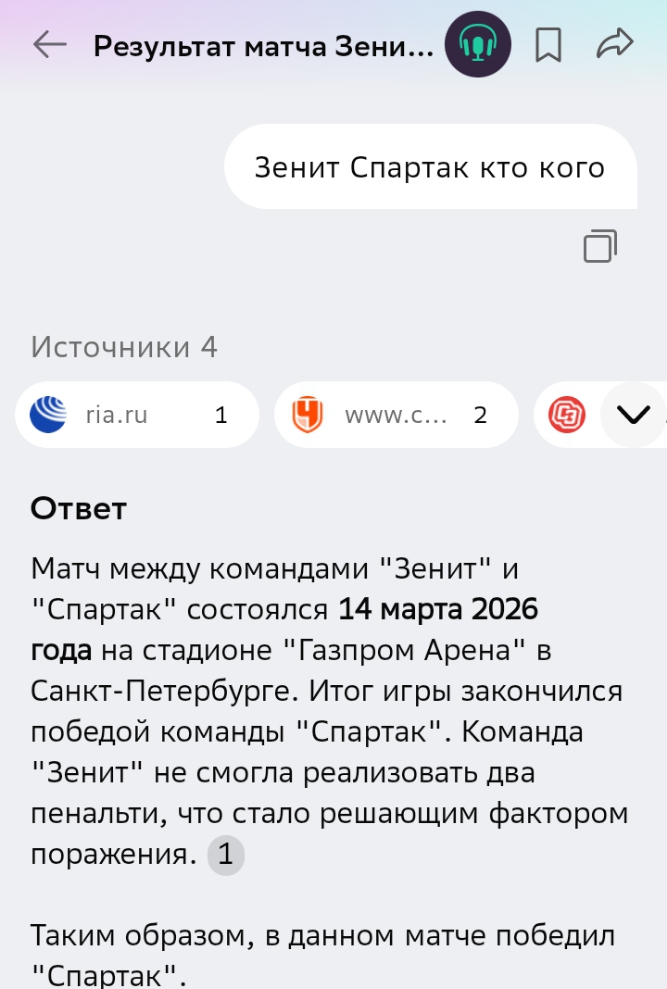
Task: Copy the question using the copy icon
Action: (x=600, y=246)
